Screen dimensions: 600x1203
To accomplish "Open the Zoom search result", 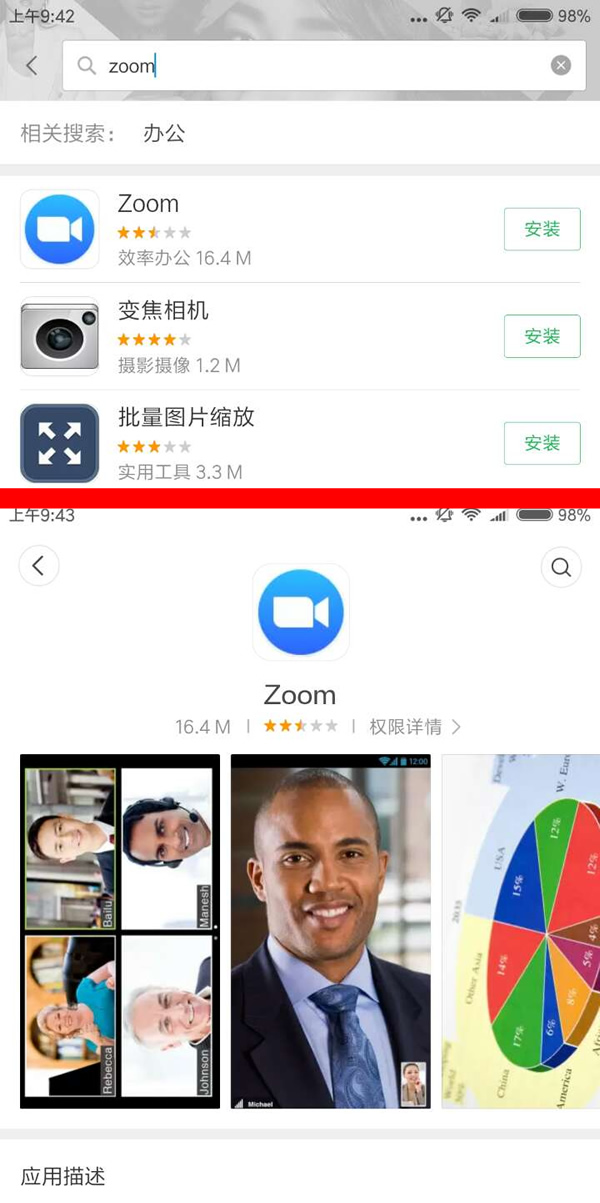I will click(x=250, y=229).
